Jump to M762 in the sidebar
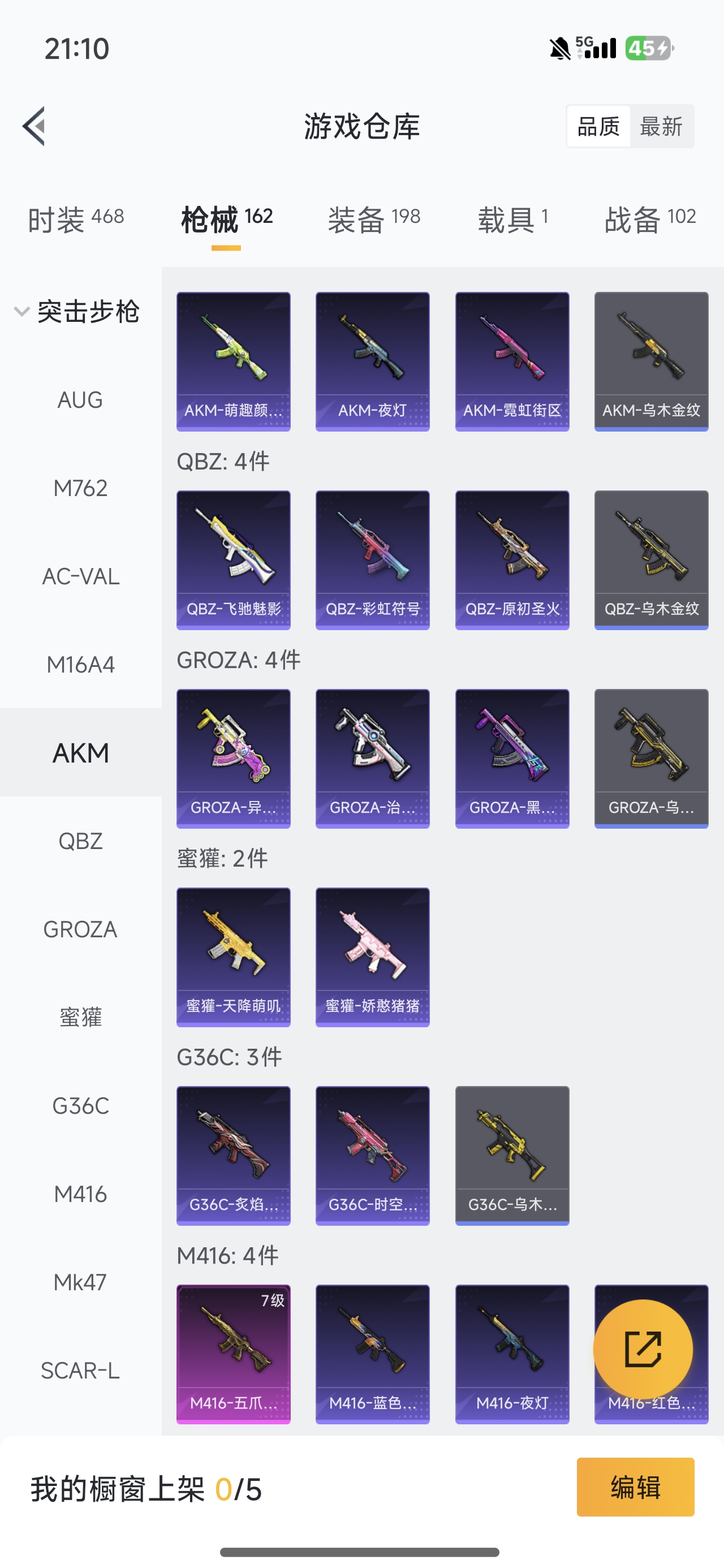Screen dimensions: 724x1568 [80, 488]
